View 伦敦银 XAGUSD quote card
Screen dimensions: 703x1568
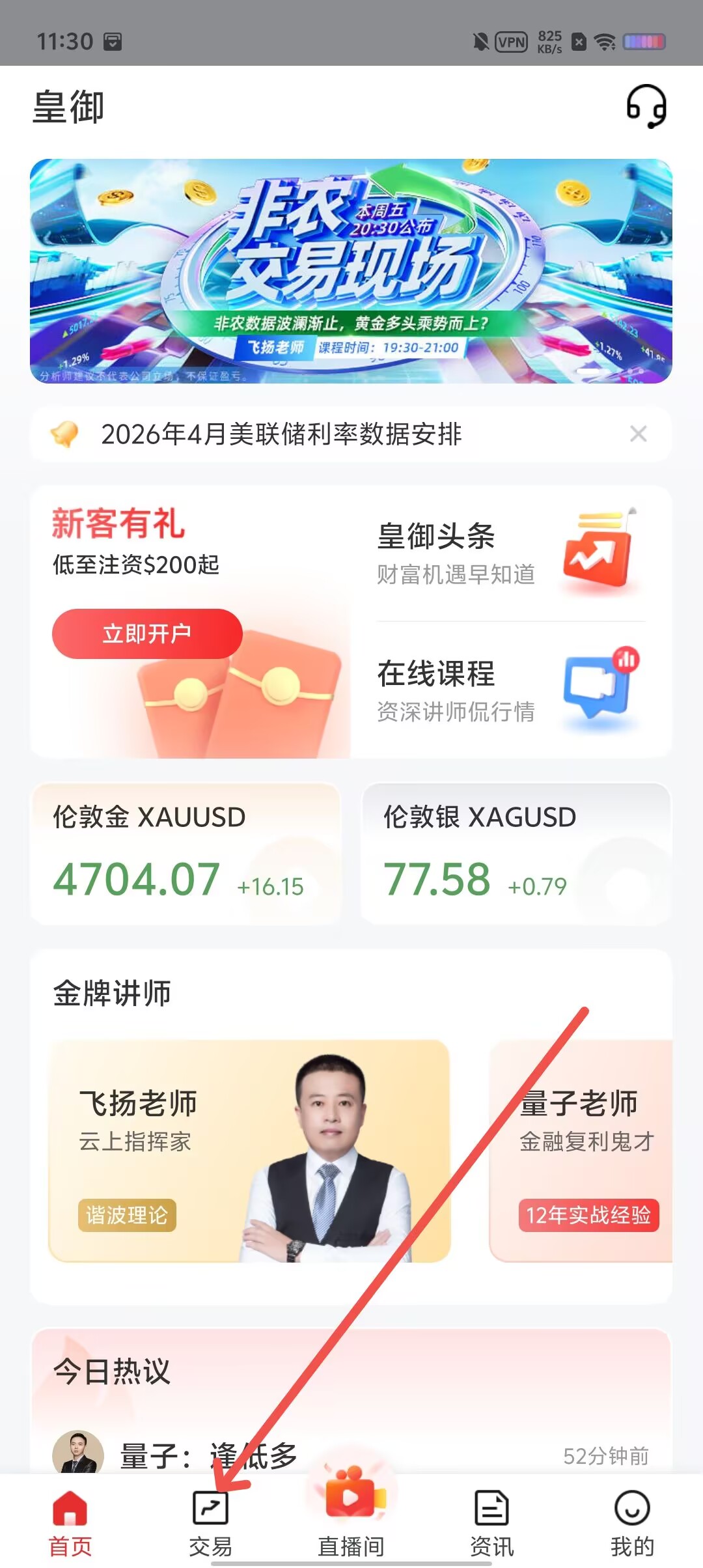coord(516,854)
